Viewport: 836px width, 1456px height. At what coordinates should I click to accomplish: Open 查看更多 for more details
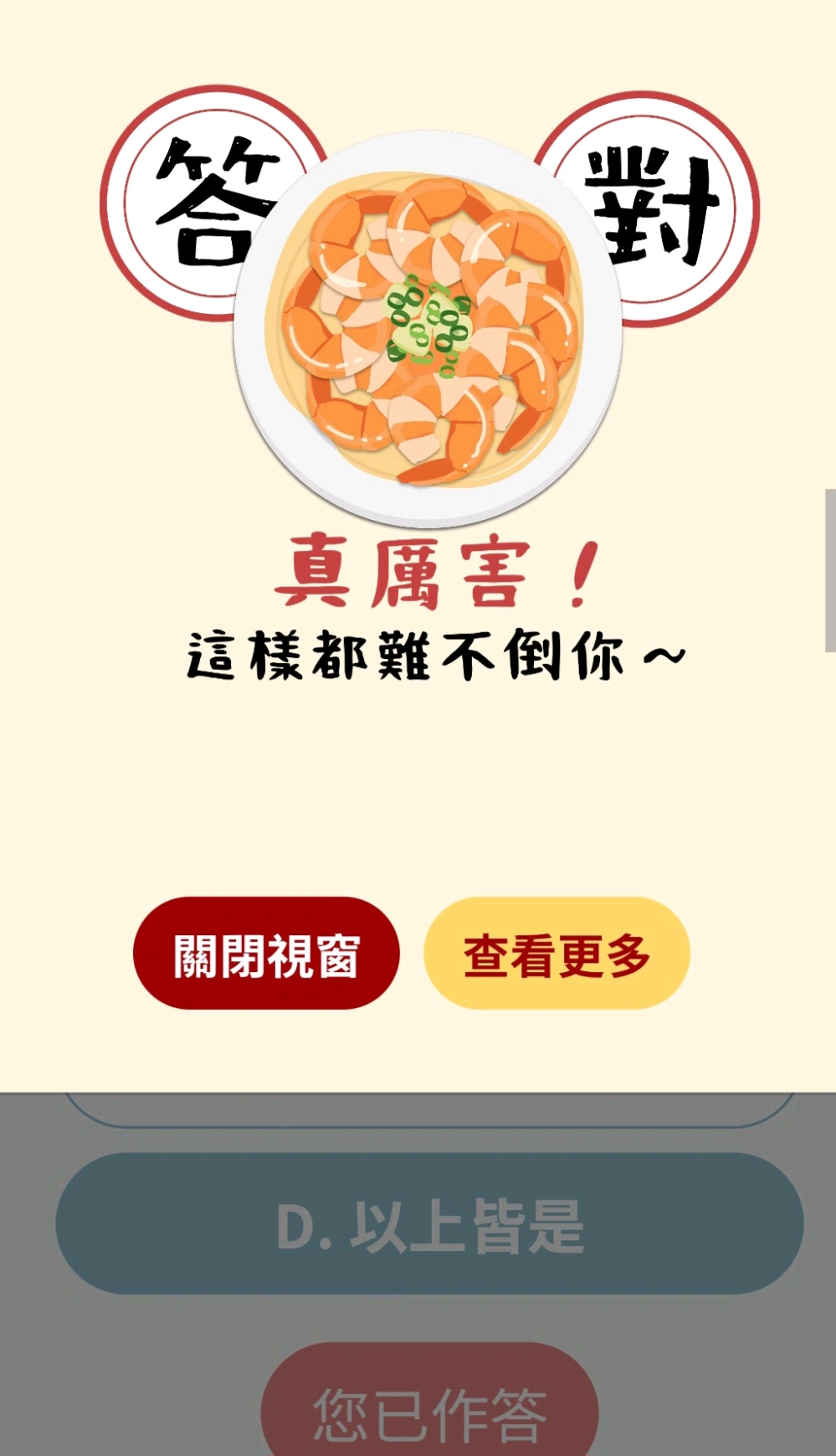(x=556, y=954)
